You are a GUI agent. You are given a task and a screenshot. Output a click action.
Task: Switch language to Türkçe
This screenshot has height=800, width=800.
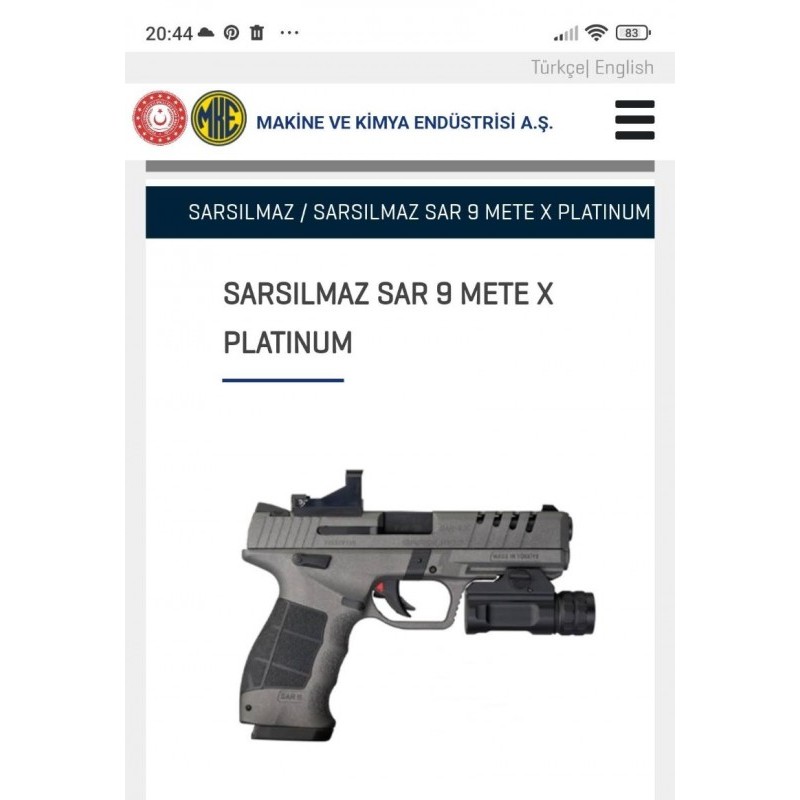click(561, 68)
